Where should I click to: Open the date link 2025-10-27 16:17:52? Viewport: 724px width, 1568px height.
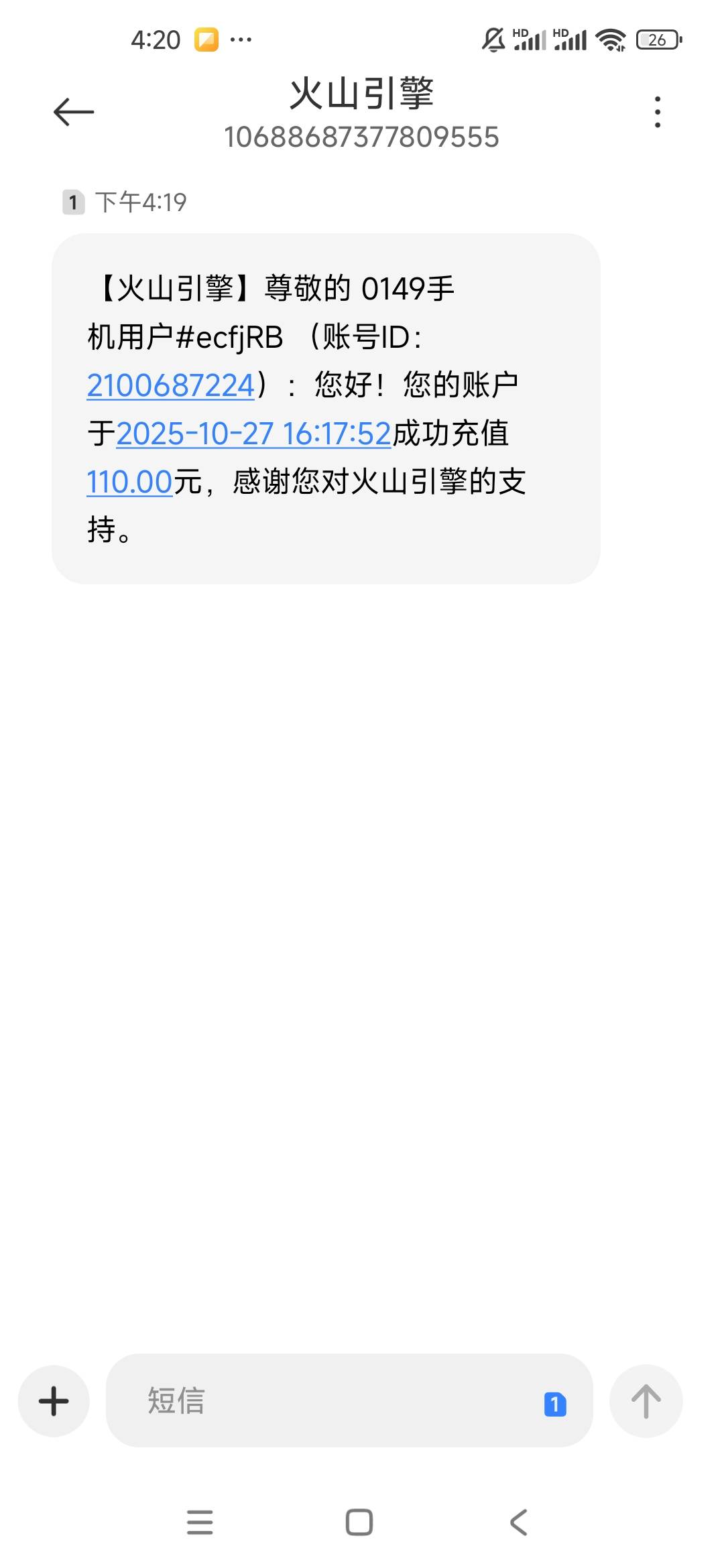253,434
